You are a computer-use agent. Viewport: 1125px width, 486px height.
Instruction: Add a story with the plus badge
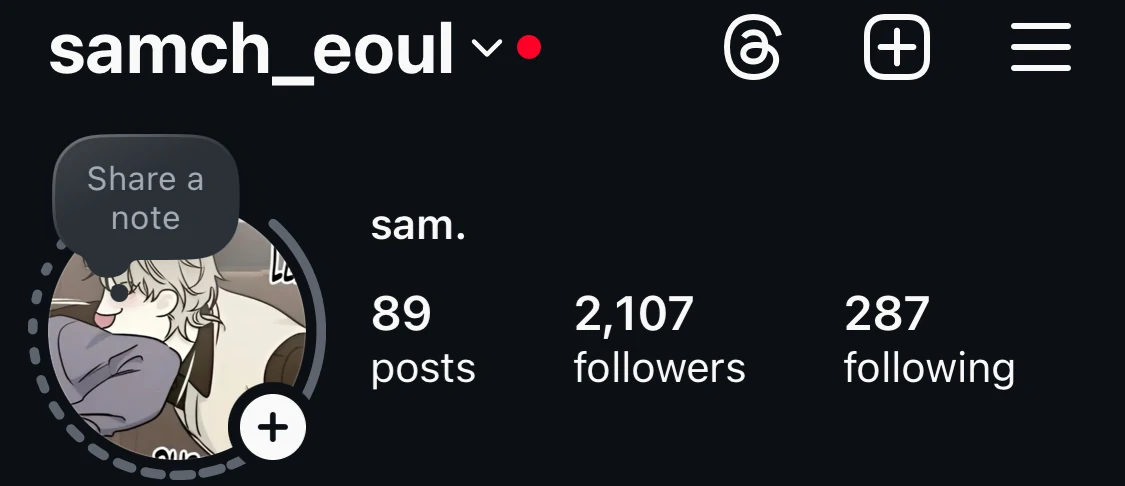click(x=272, y=428)
